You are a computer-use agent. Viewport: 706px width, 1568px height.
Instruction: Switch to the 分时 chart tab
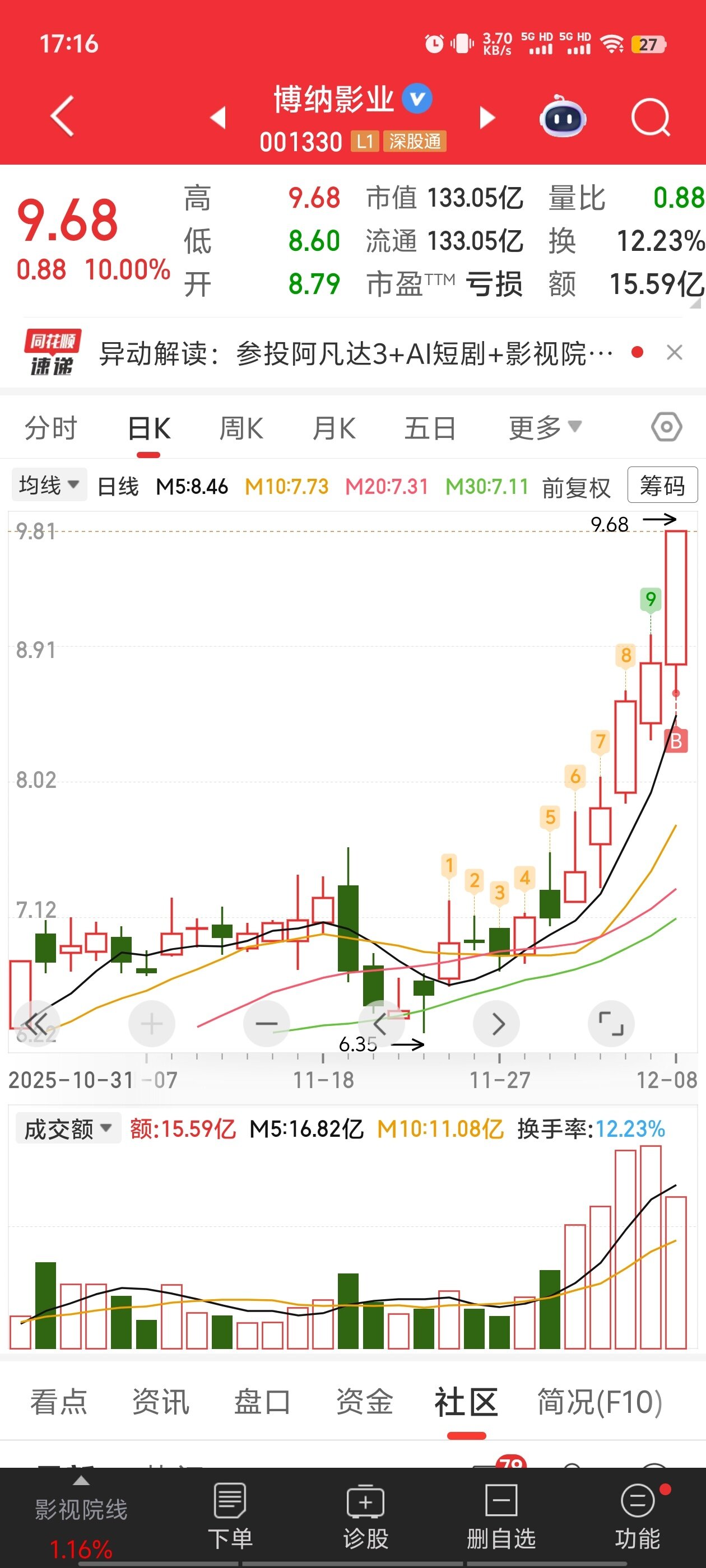(51, 428)
